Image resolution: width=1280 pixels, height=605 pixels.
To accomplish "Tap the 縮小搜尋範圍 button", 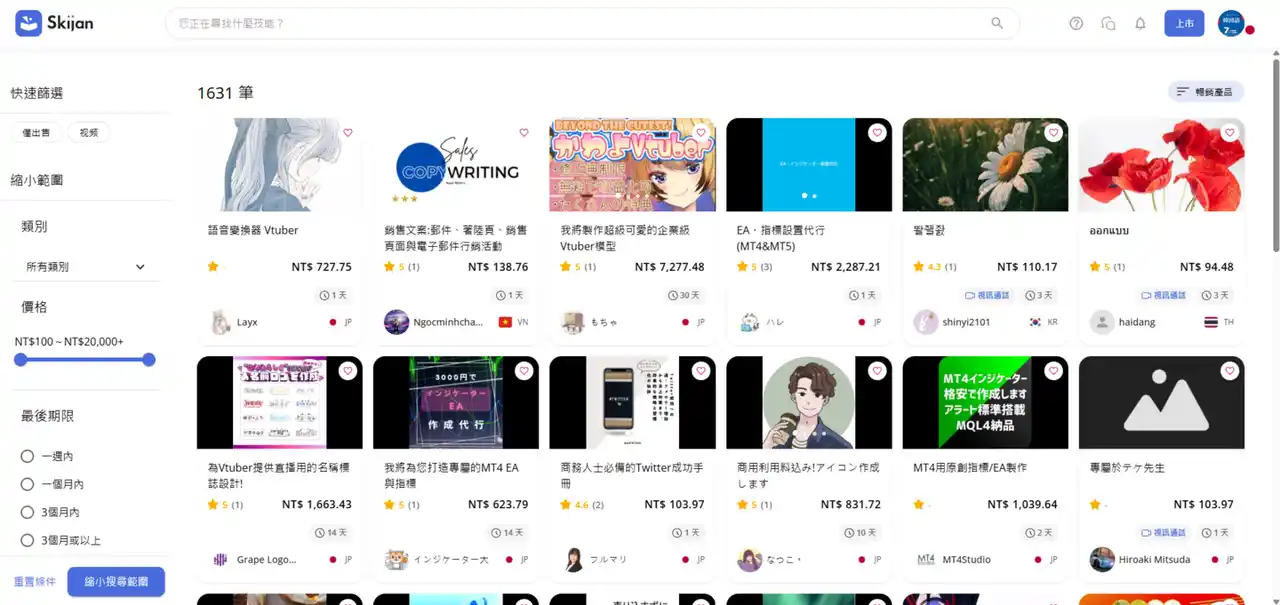I will 116,581.
